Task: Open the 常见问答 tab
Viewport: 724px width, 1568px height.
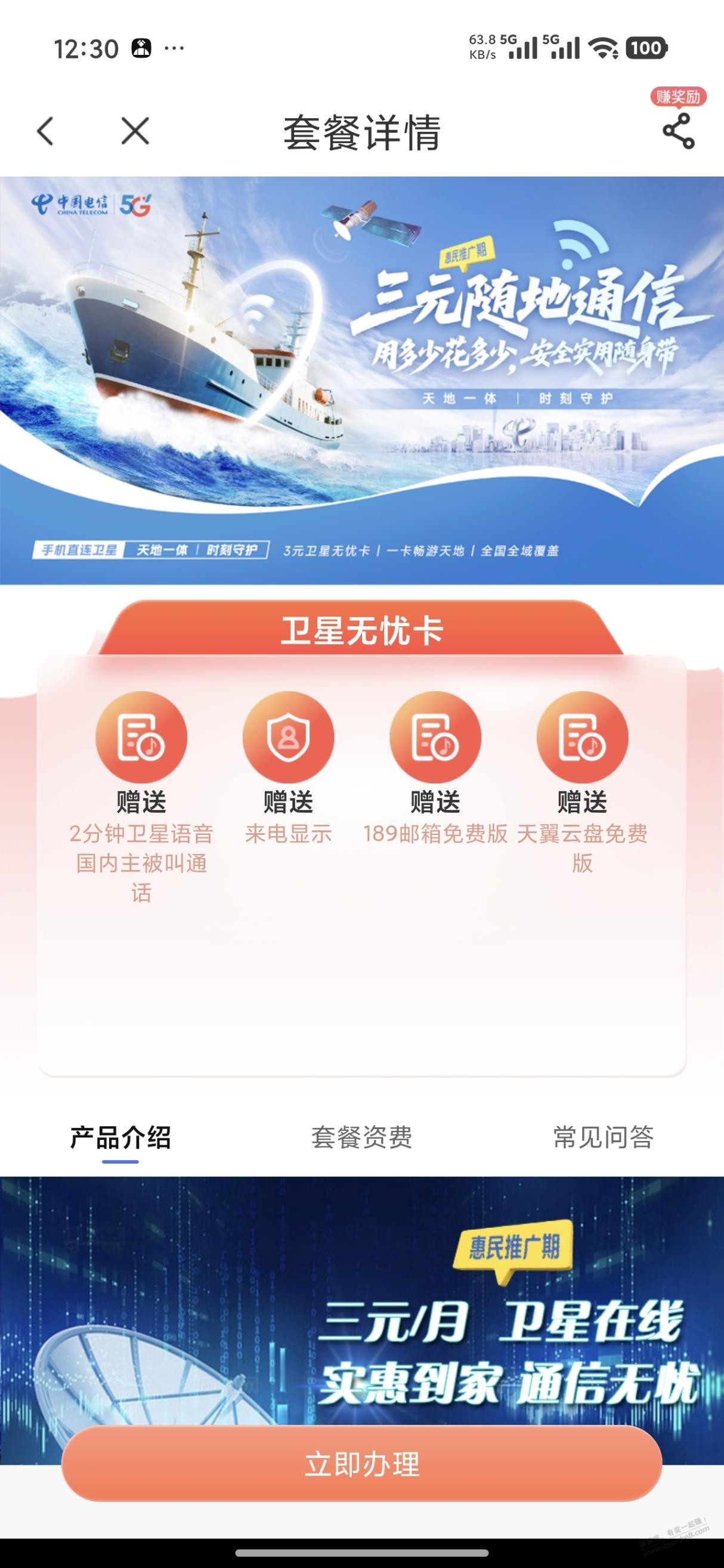Action: tap(603, 1137)
